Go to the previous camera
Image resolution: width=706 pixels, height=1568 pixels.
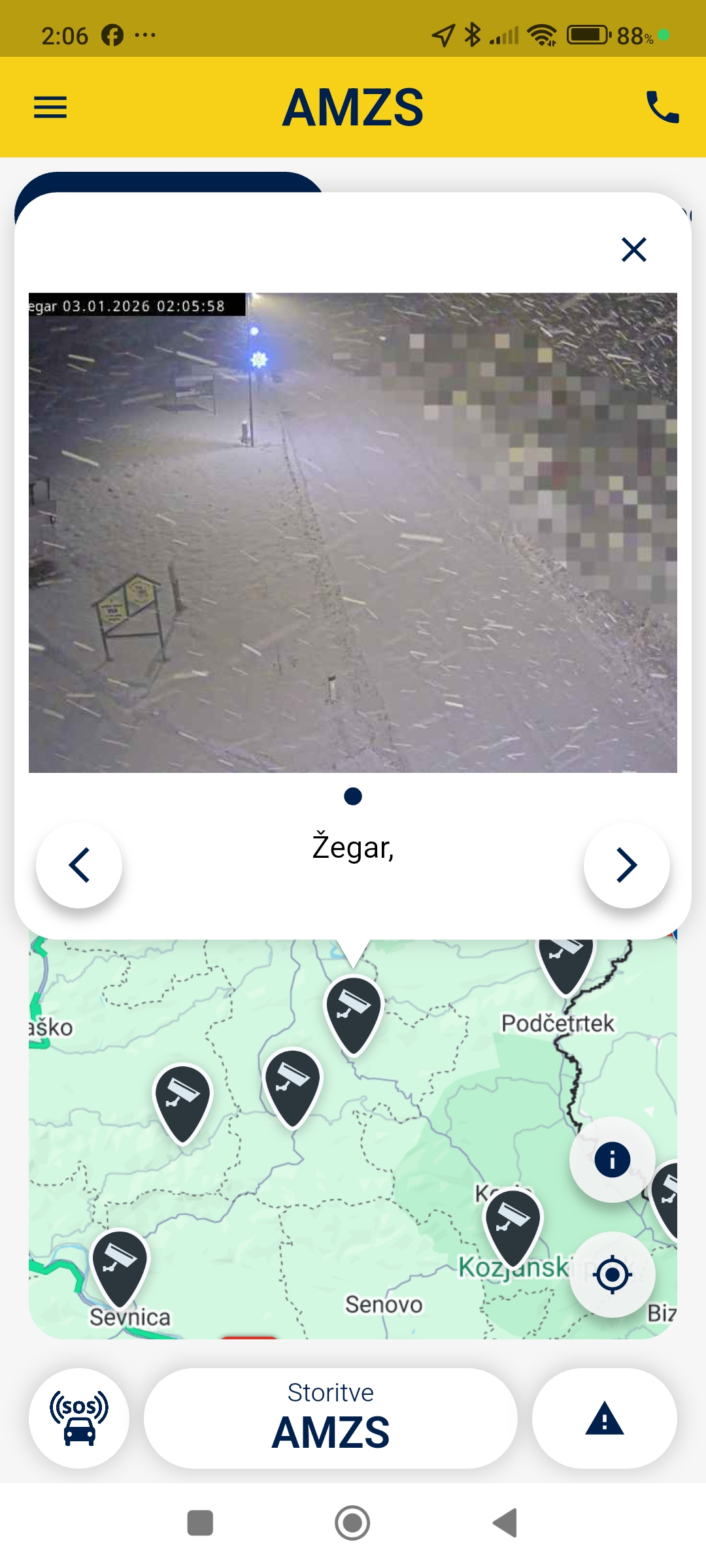click(79, 865)
